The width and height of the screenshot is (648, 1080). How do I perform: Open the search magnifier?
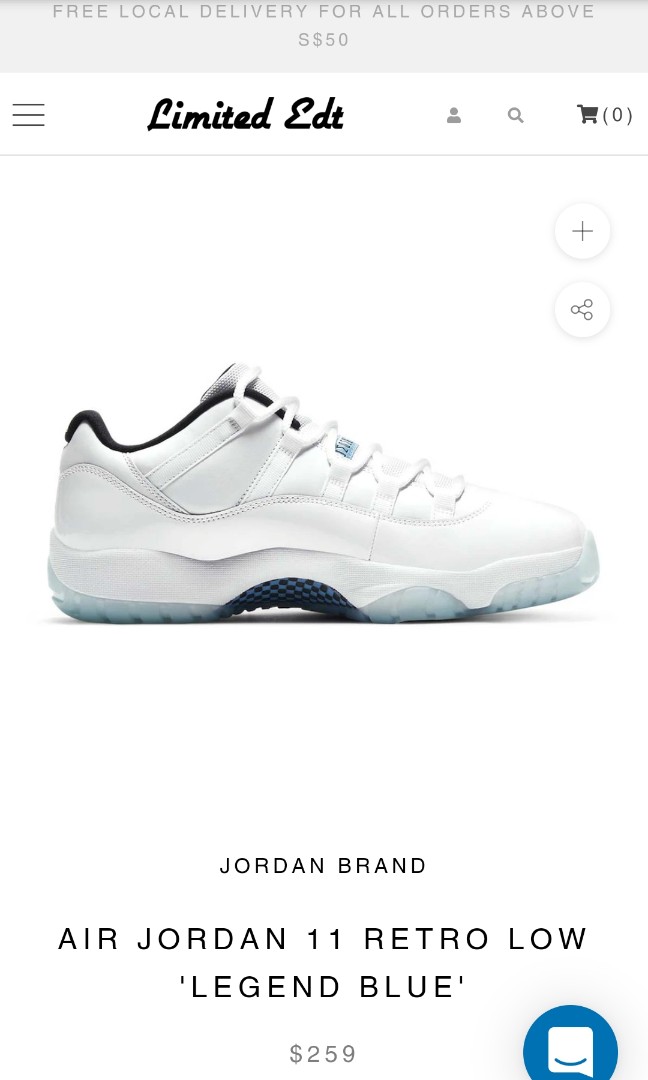tap(515, 115)
